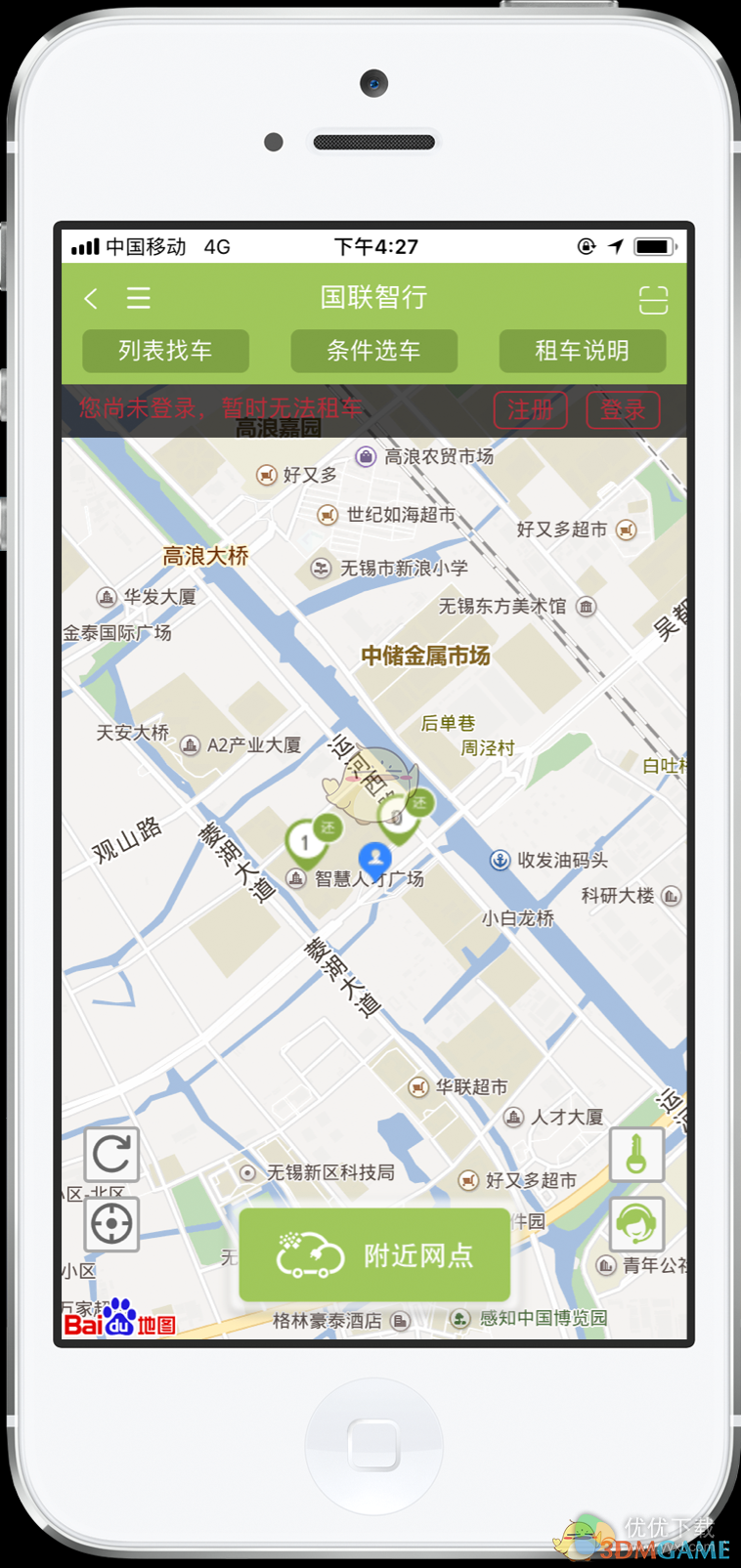View 租车说明 rental instructions

582,351
